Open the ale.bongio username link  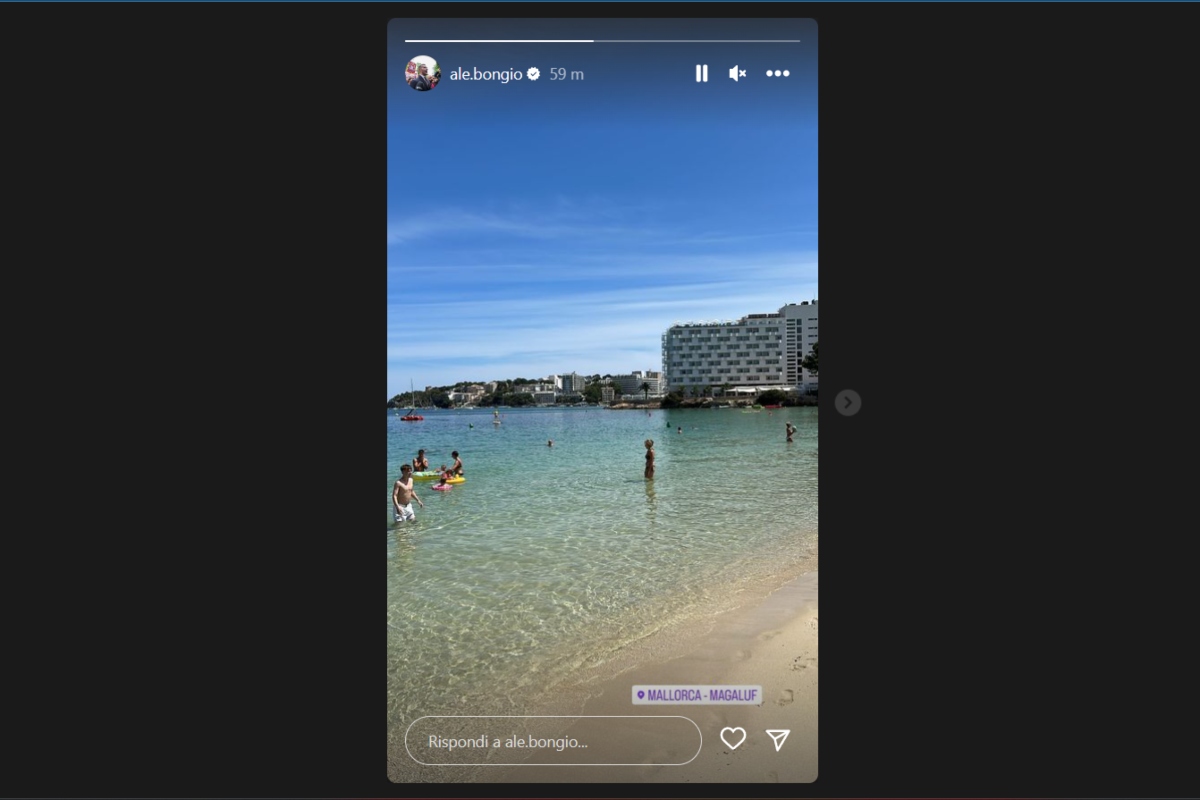tap(486, 74)
